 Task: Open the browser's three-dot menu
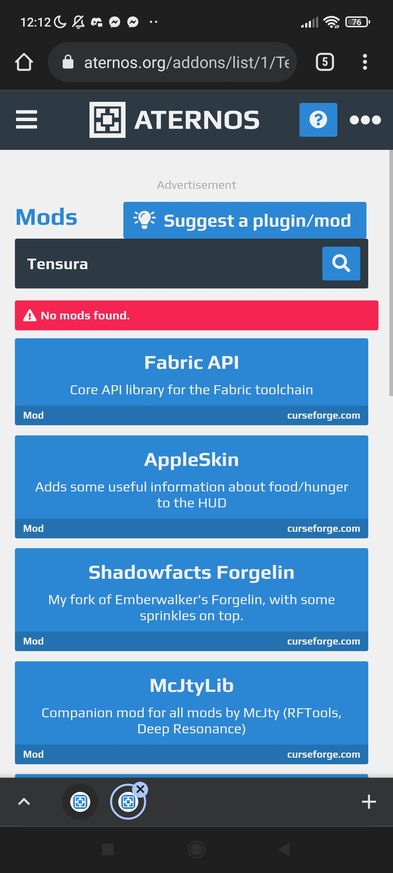(x=365, y=62)
